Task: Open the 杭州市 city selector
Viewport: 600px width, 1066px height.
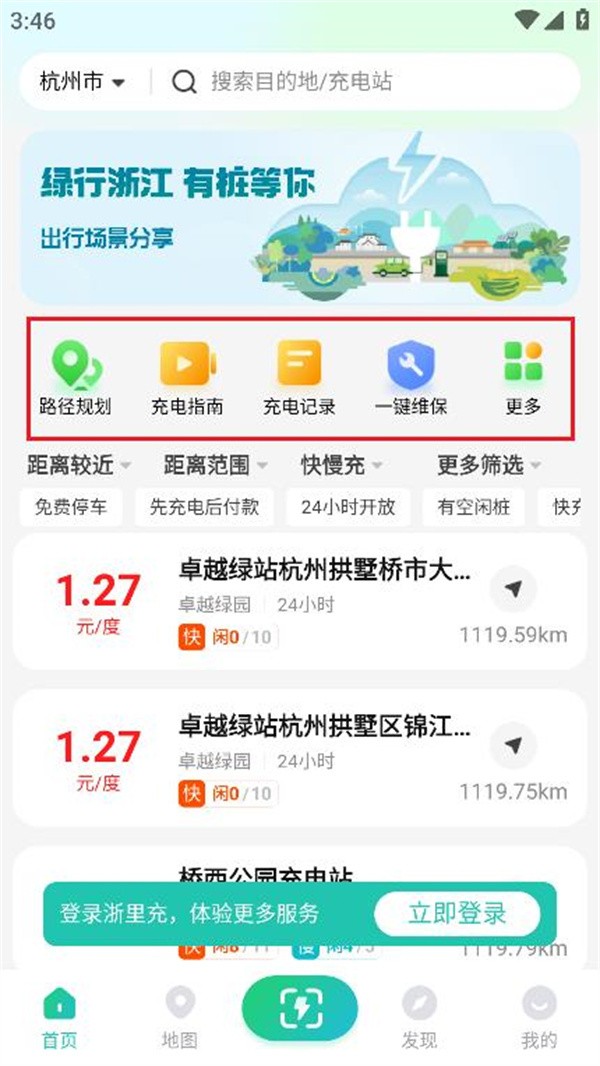Action: (82, 82)
